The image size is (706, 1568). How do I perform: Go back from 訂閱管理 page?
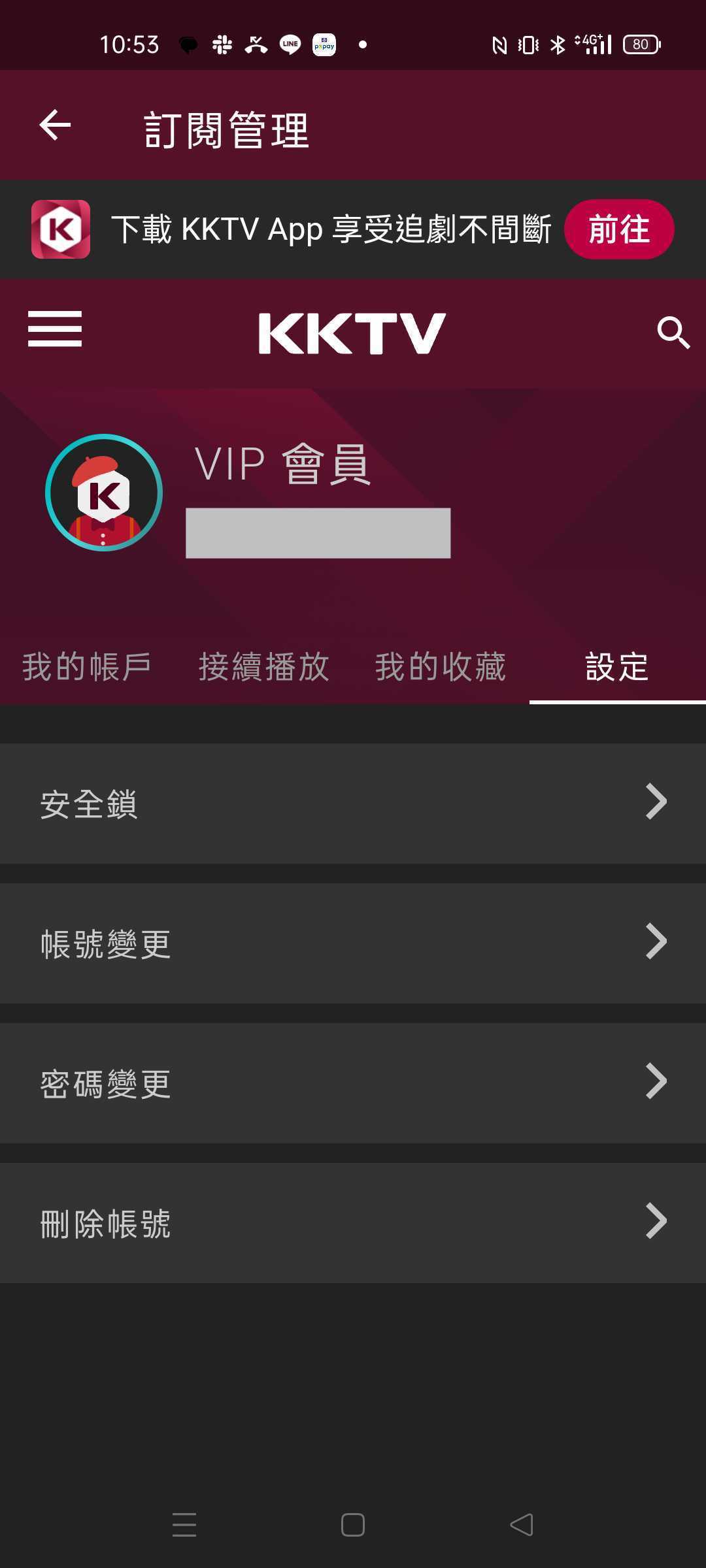click(55, 125)
